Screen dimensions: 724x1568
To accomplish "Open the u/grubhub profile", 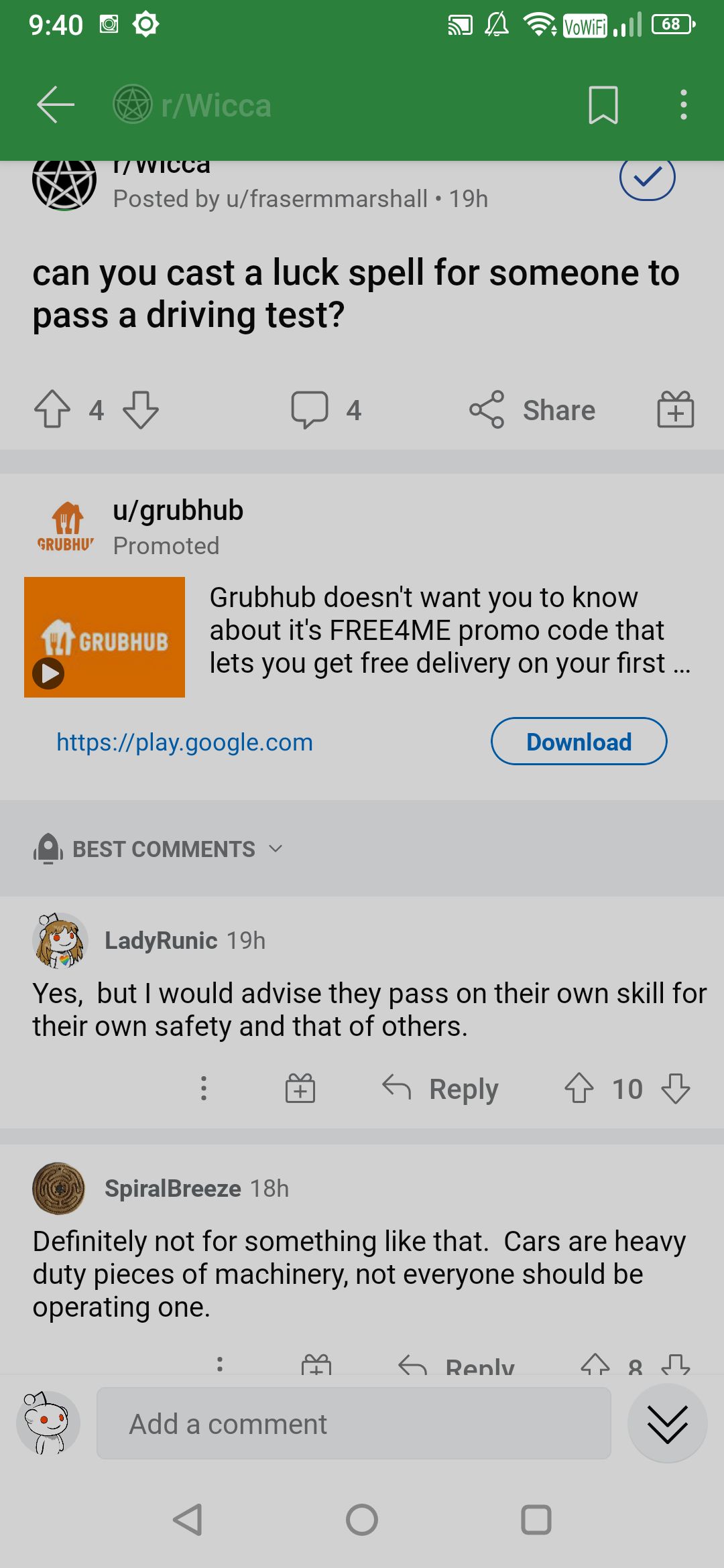I will (178, 511).
